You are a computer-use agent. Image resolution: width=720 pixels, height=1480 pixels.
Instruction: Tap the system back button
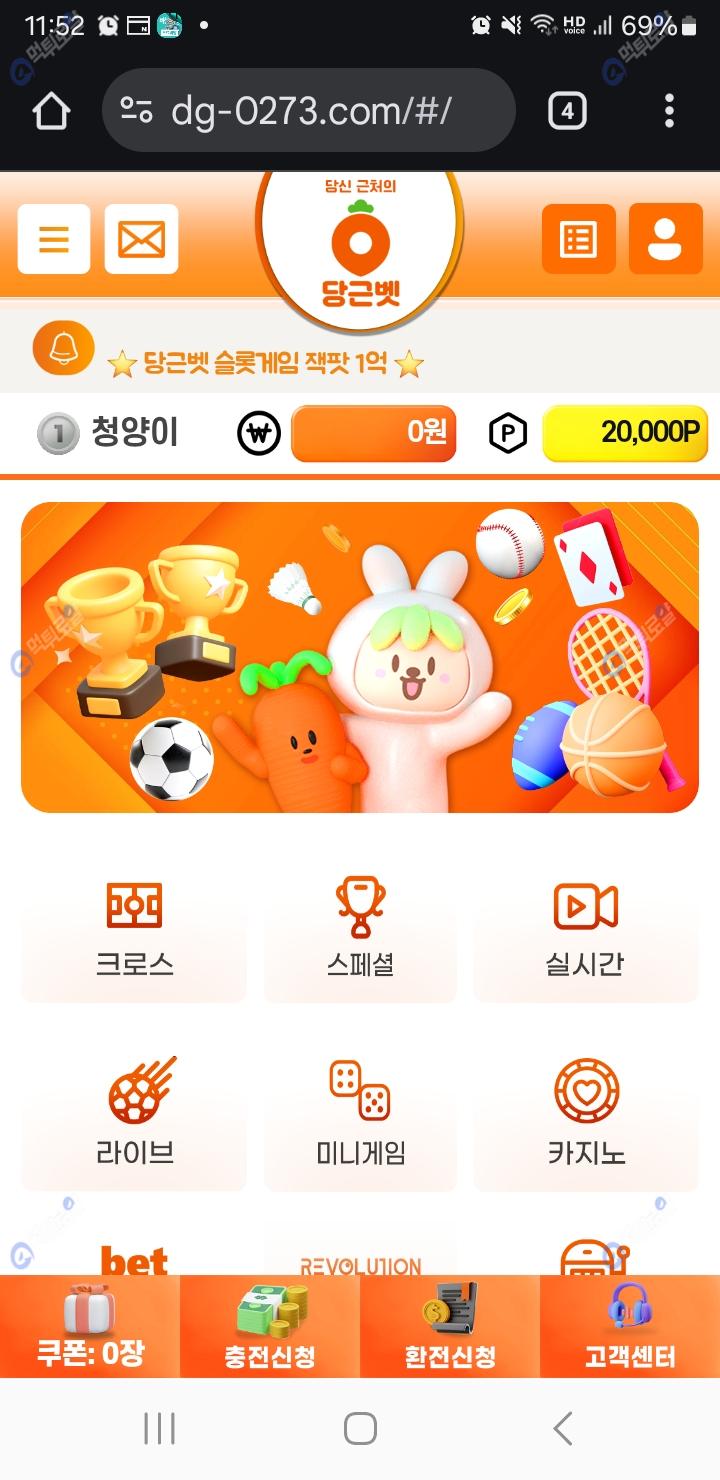563,1429
